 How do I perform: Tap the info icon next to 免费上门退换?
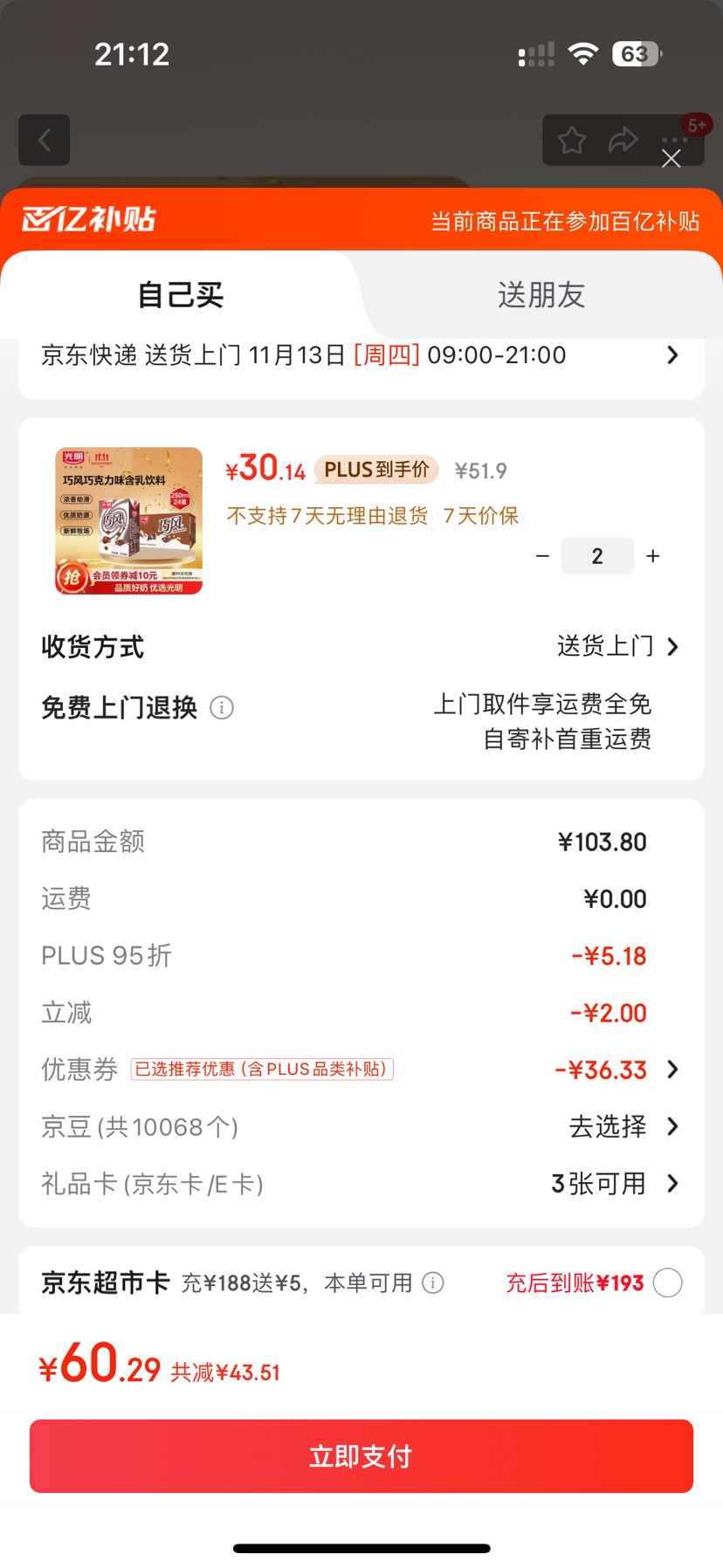pyautogui.click(x=223, y=708)
